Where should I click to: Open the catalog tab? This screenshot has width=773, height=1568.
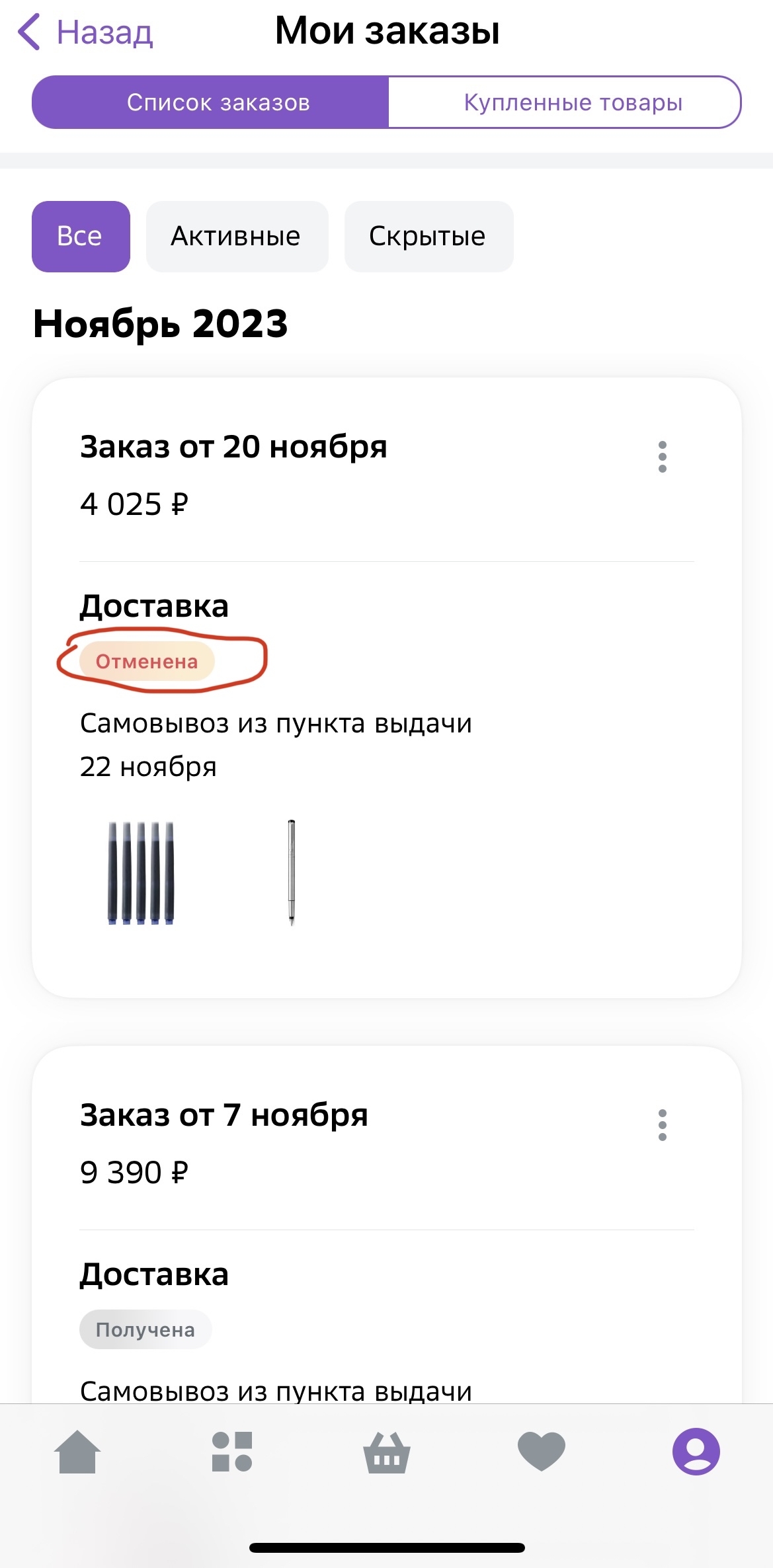(x=232, y=1452)
